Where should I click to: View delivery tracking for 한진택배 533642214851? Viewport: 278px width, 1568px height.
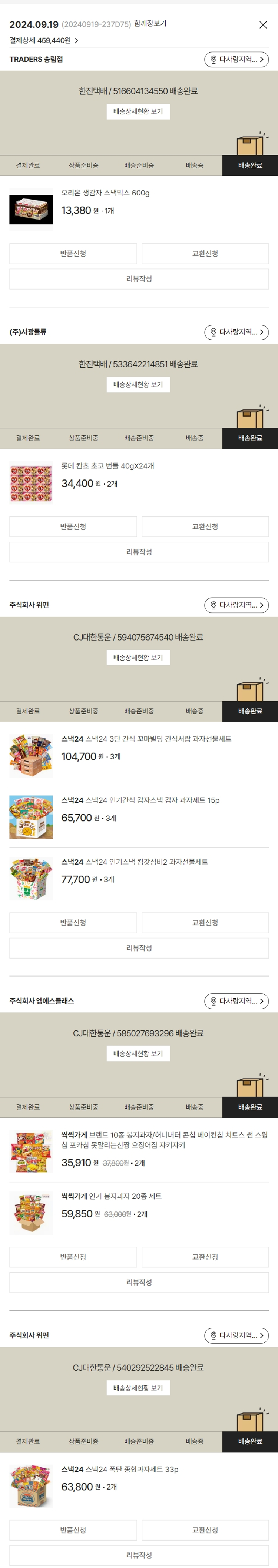(138, 385)
